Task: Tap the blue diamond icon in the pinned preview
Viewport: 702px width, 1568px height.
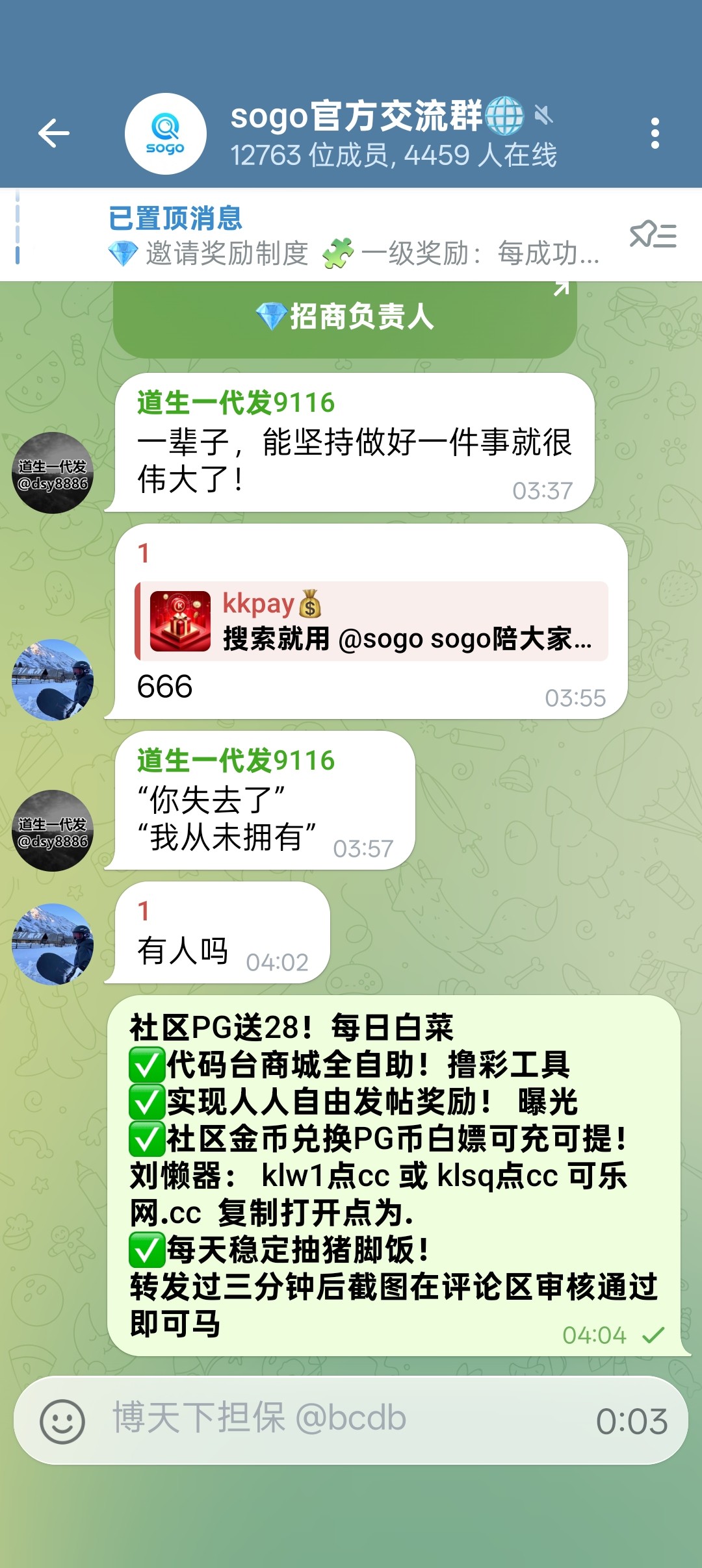Action: (x=122, y=251)
